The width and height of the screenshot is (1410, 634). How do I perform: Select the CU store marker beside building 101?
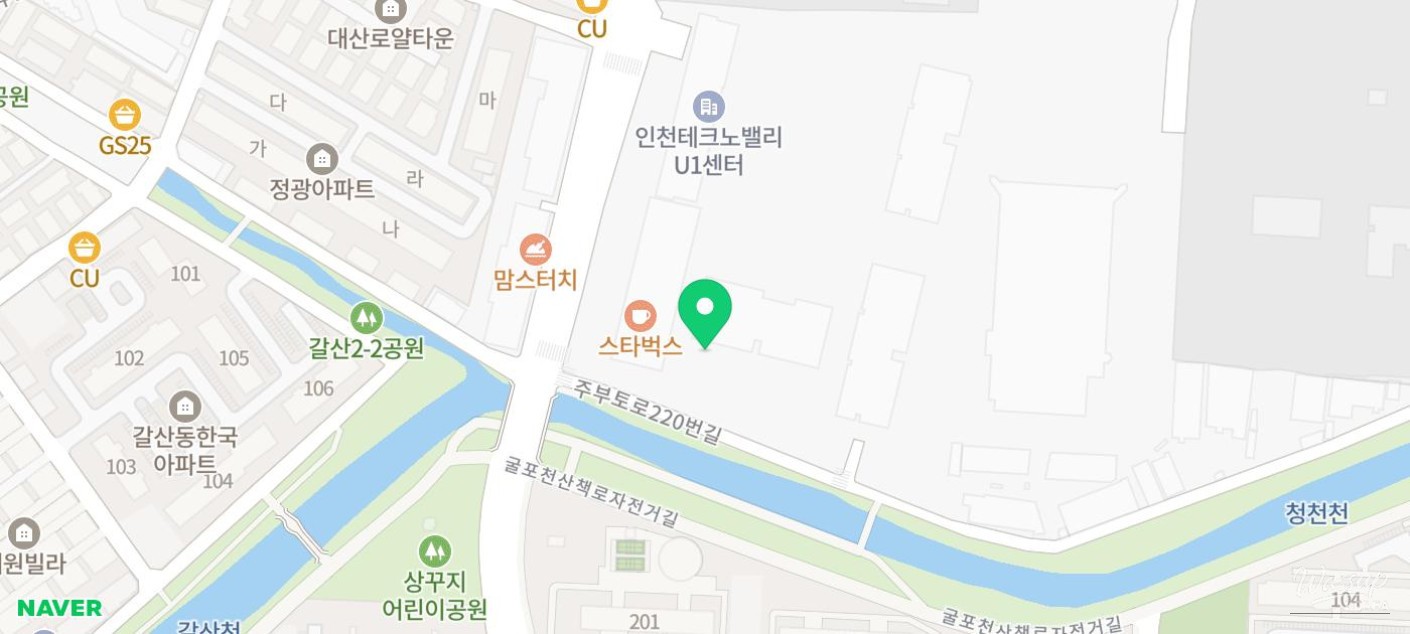click(x=85, y=248)
